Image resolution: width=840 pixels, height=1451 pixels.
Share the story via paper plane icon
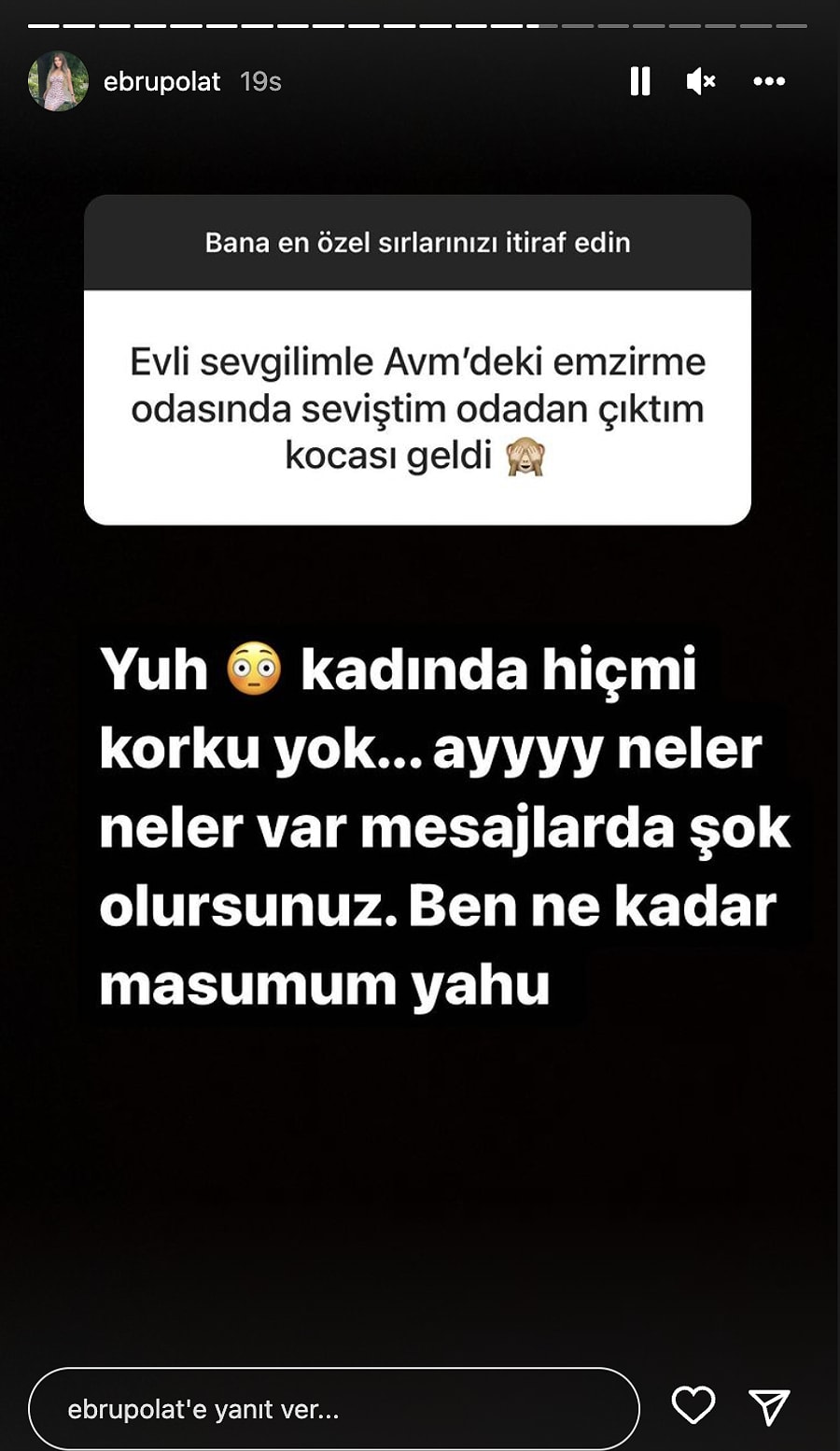(770, 1406)
